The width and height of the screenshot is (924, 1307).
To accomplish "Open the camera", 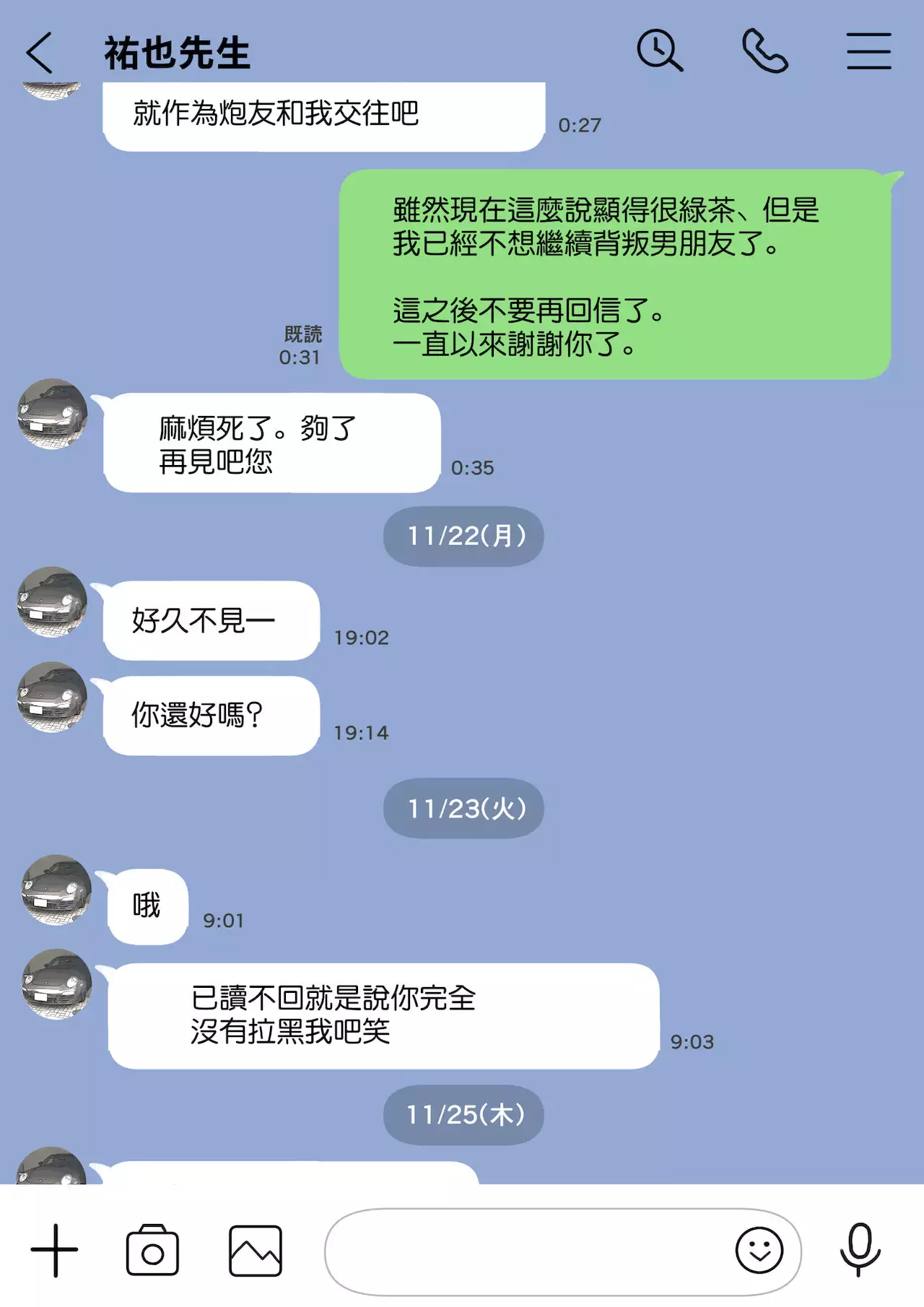I will (152, 1250).
